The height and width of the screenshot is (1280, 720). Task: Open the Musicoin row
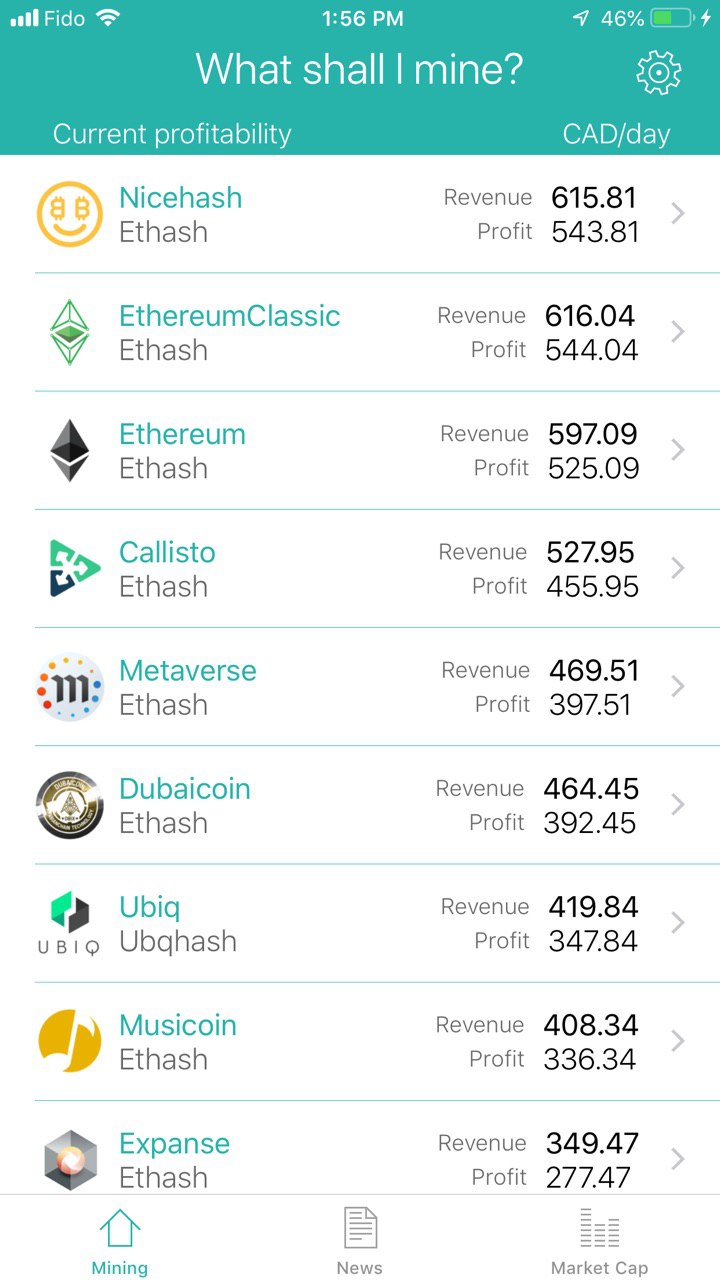(x=360, y=1041)
